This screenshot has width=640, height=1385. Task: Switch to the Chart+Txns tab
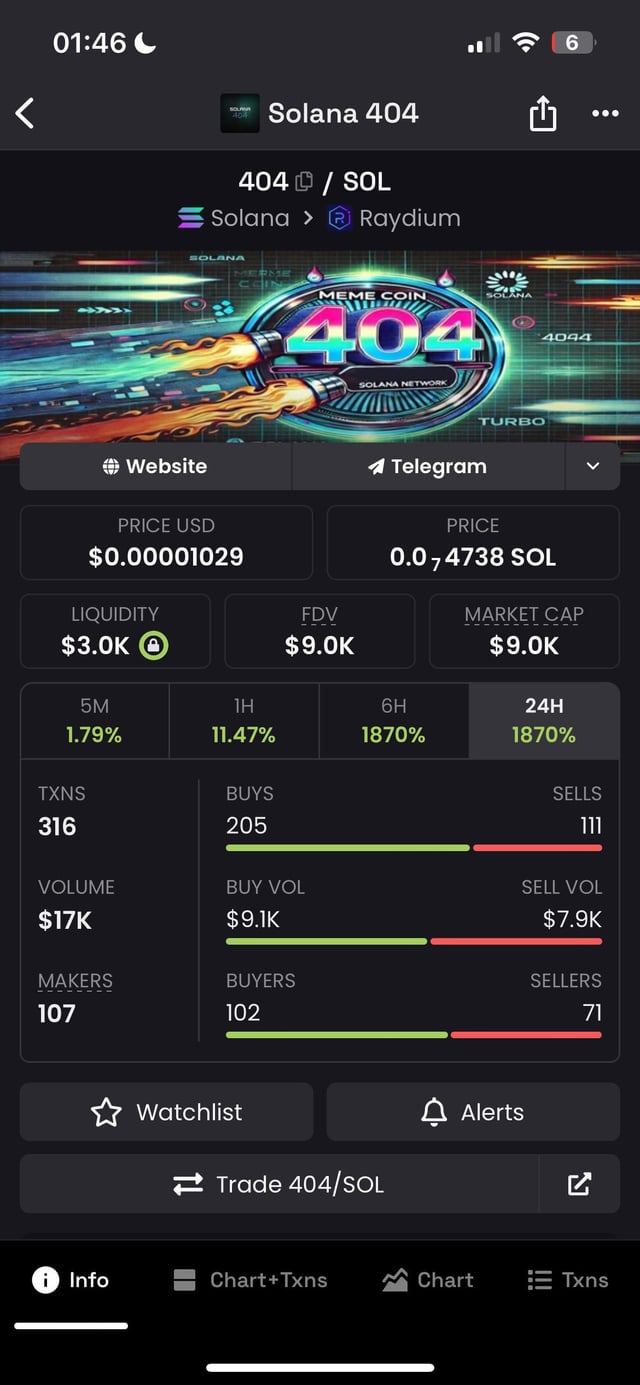coord(249,1280)
